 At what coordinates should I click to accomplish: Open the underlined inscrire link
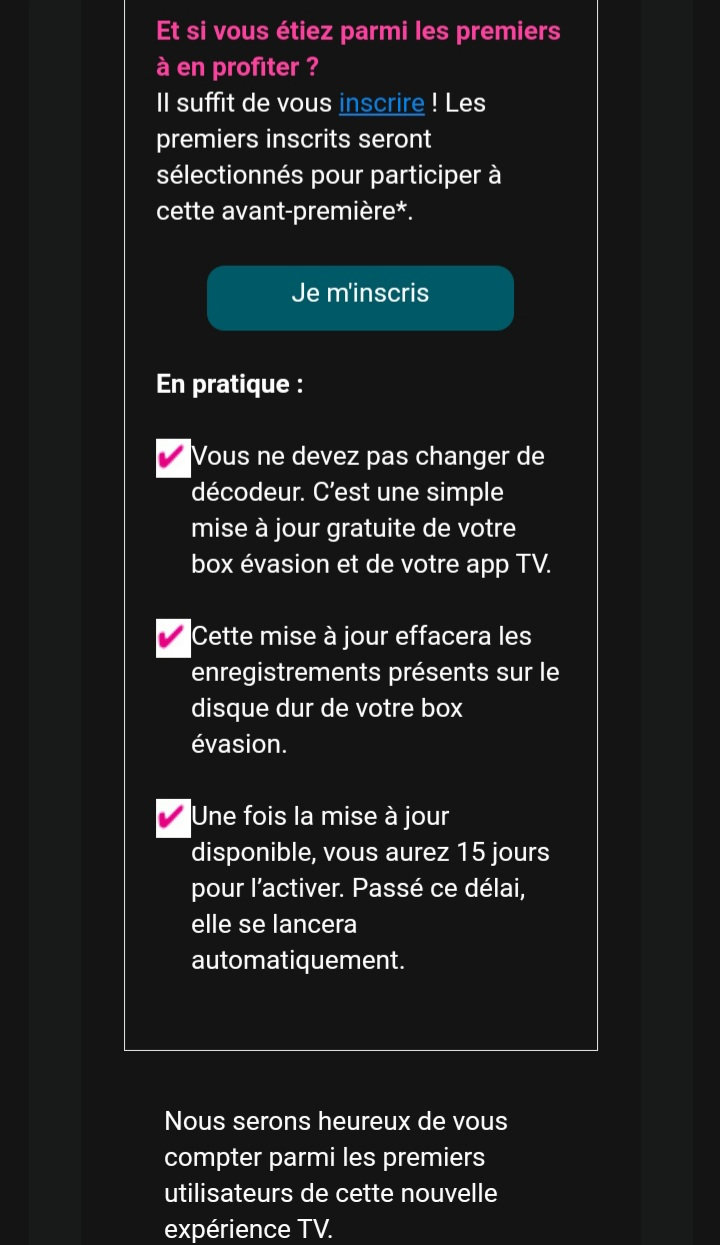pos(382,104)
